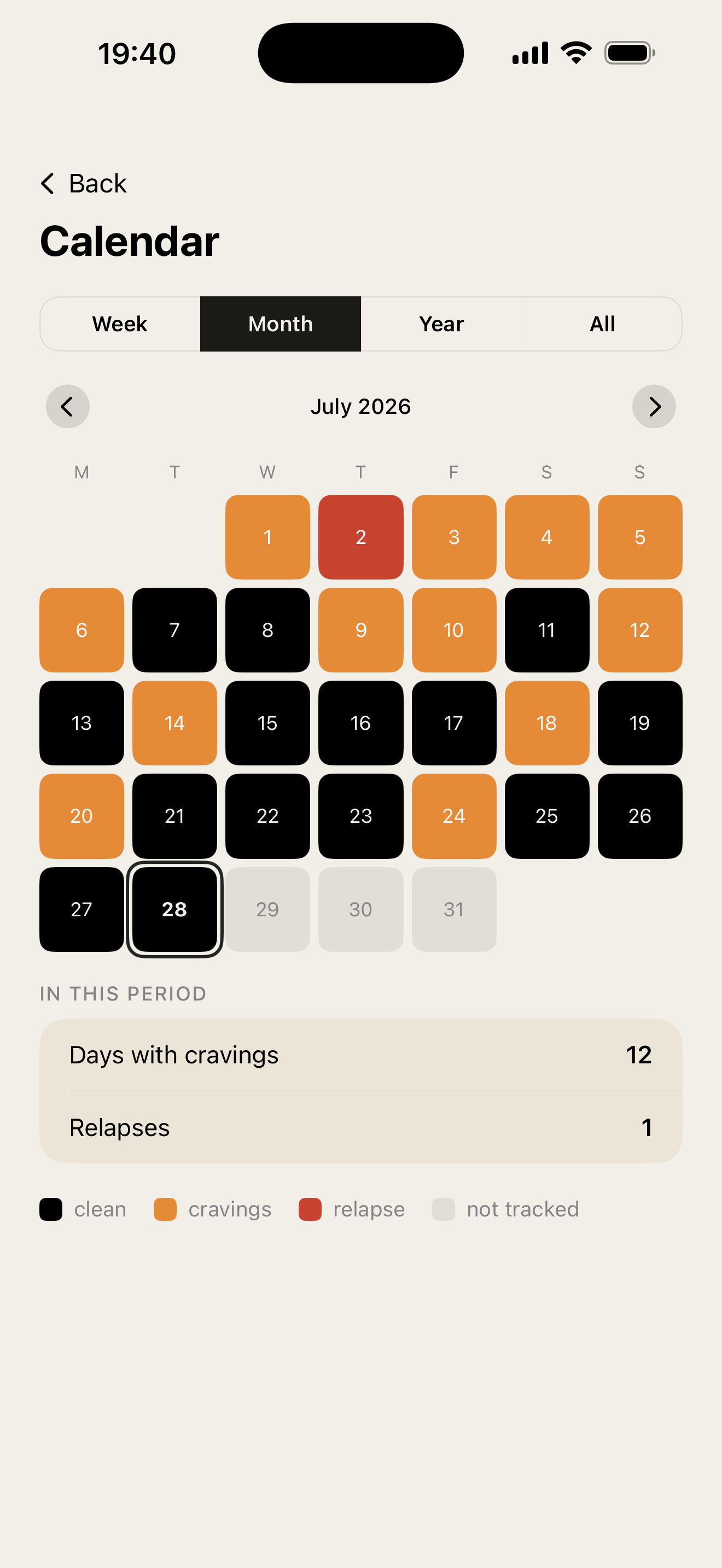
Task: Select July 1 in the calendar
Action: 268,537
